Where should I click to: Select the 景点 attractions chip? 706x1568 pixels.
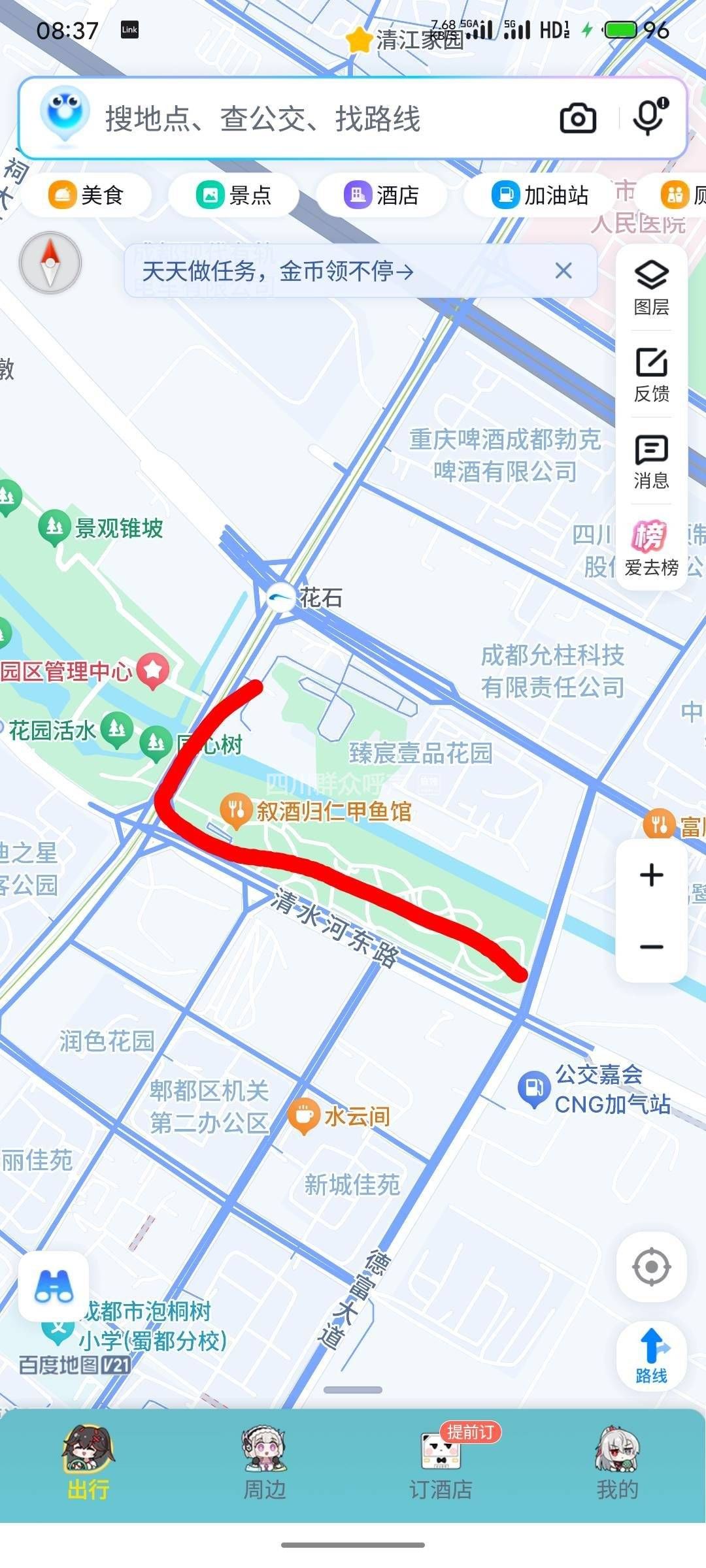coord(234,195)
